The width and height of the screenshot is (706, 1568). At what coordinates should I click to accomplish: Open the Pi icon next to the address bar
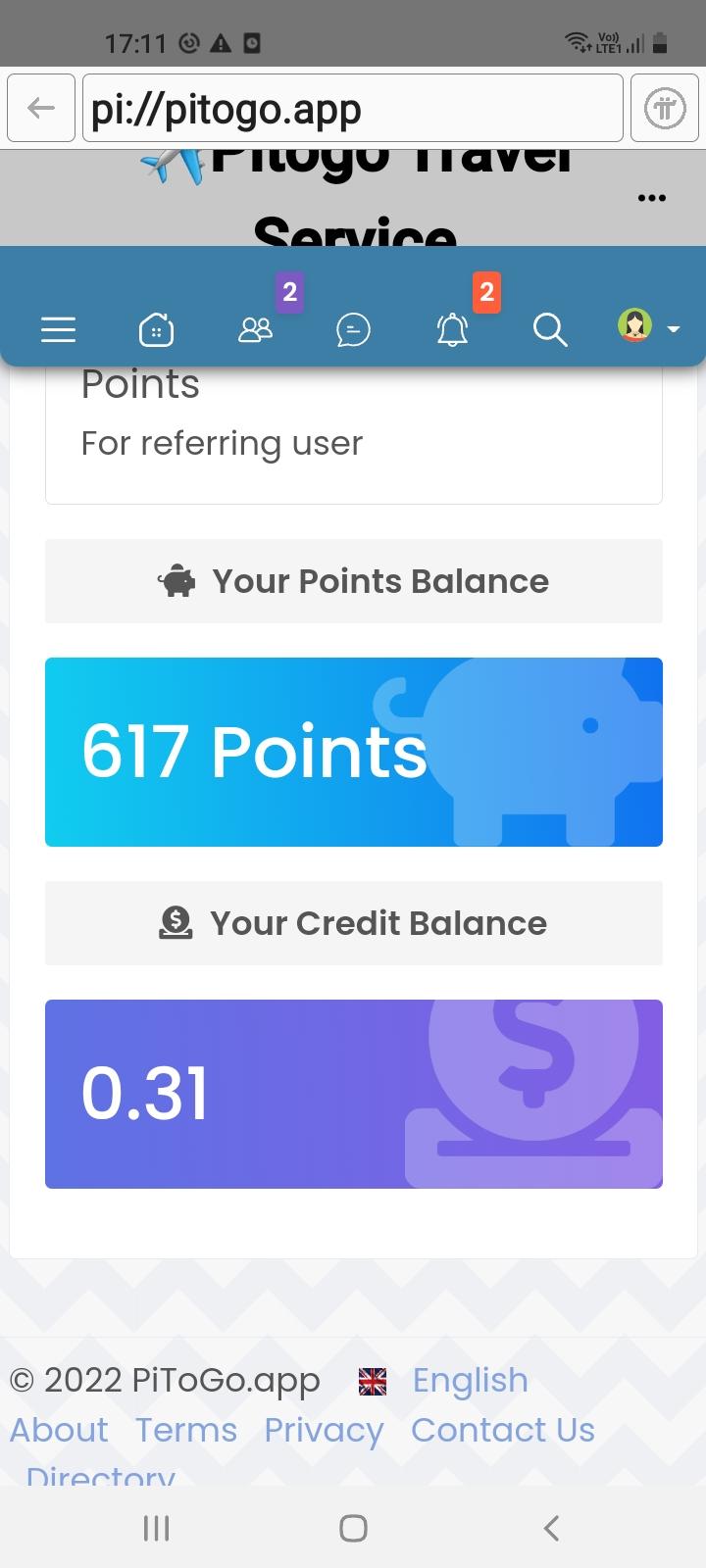click(x=665, y=109)
